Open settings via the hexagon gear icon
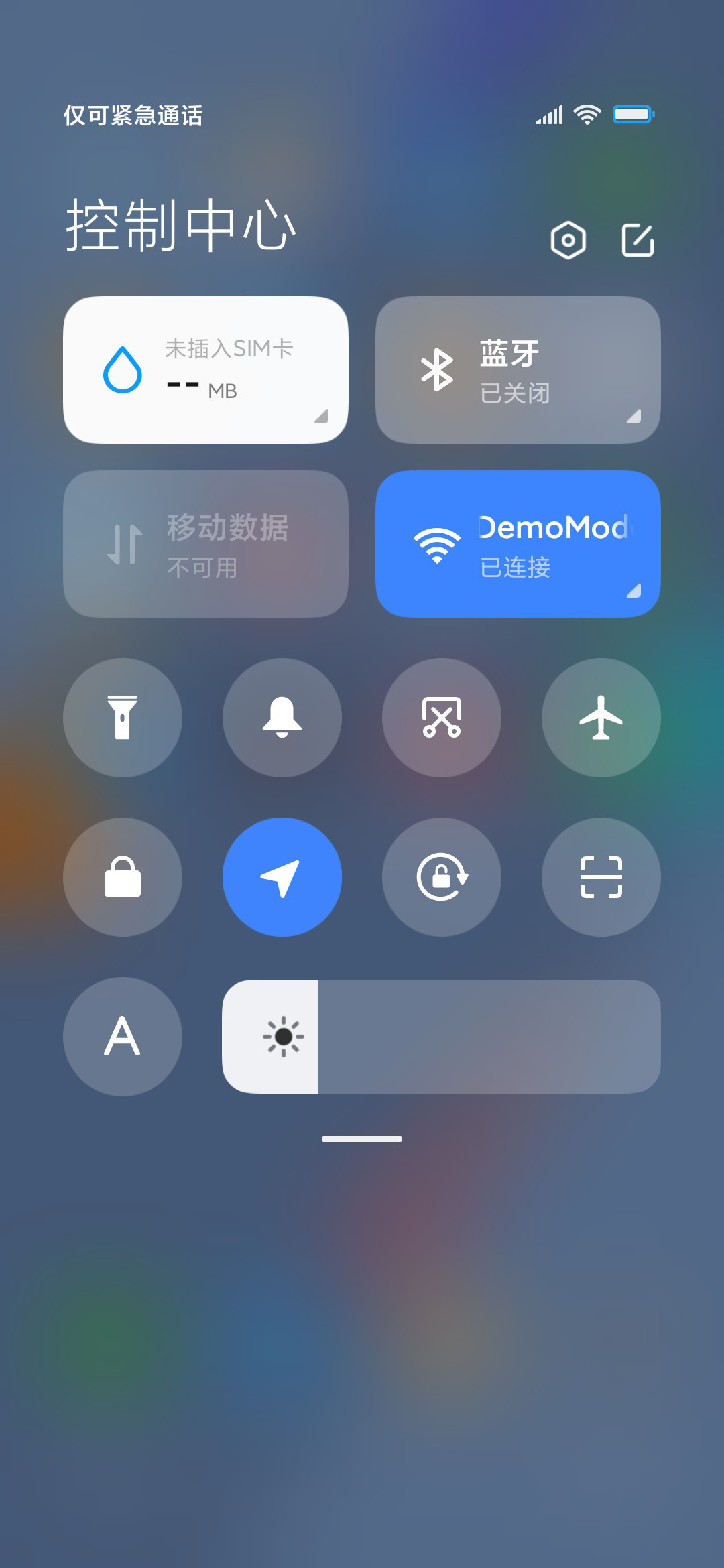Viewport: 724px width, 1568px height. tap(568, 240)
